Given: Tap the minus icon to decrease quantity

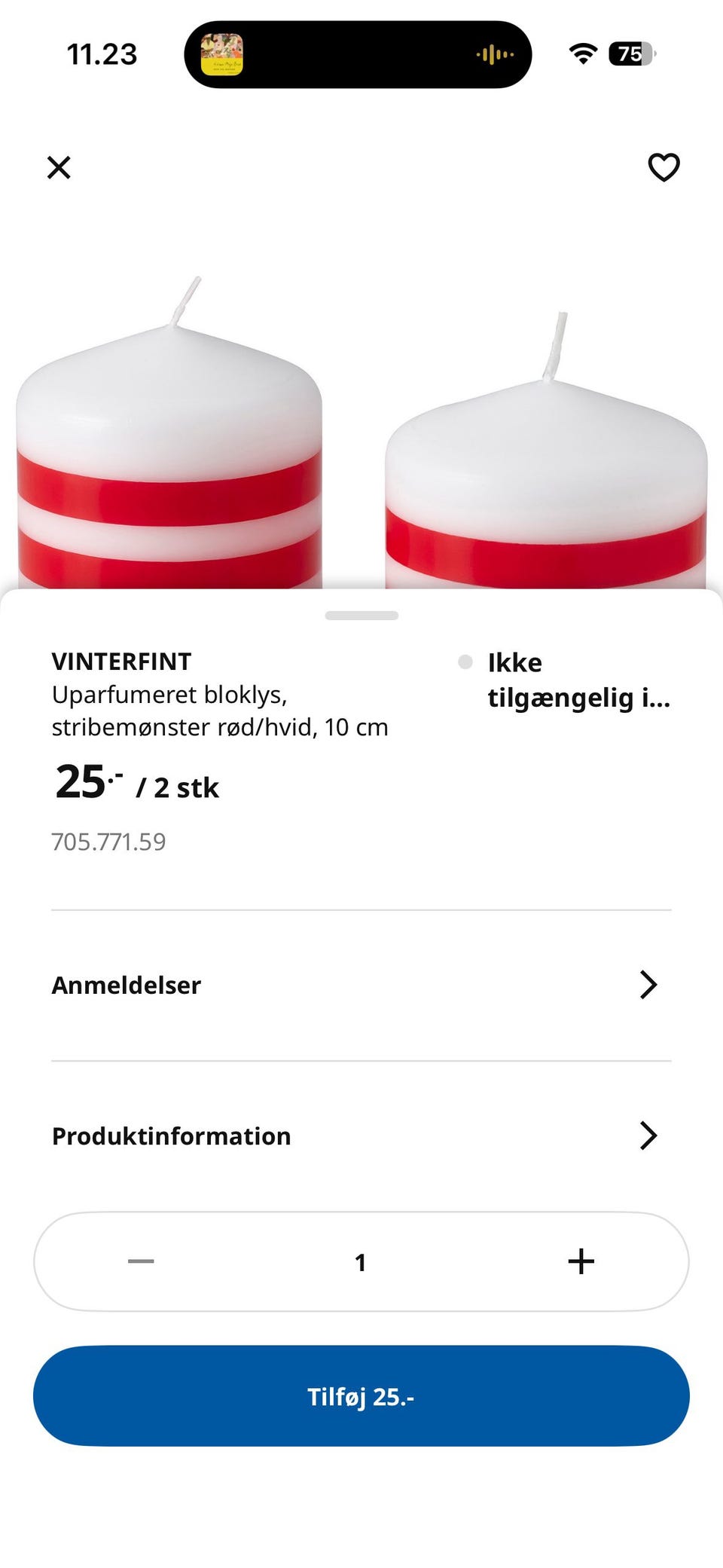Looking at the screenshot, I should click(x=140, y=1261).
